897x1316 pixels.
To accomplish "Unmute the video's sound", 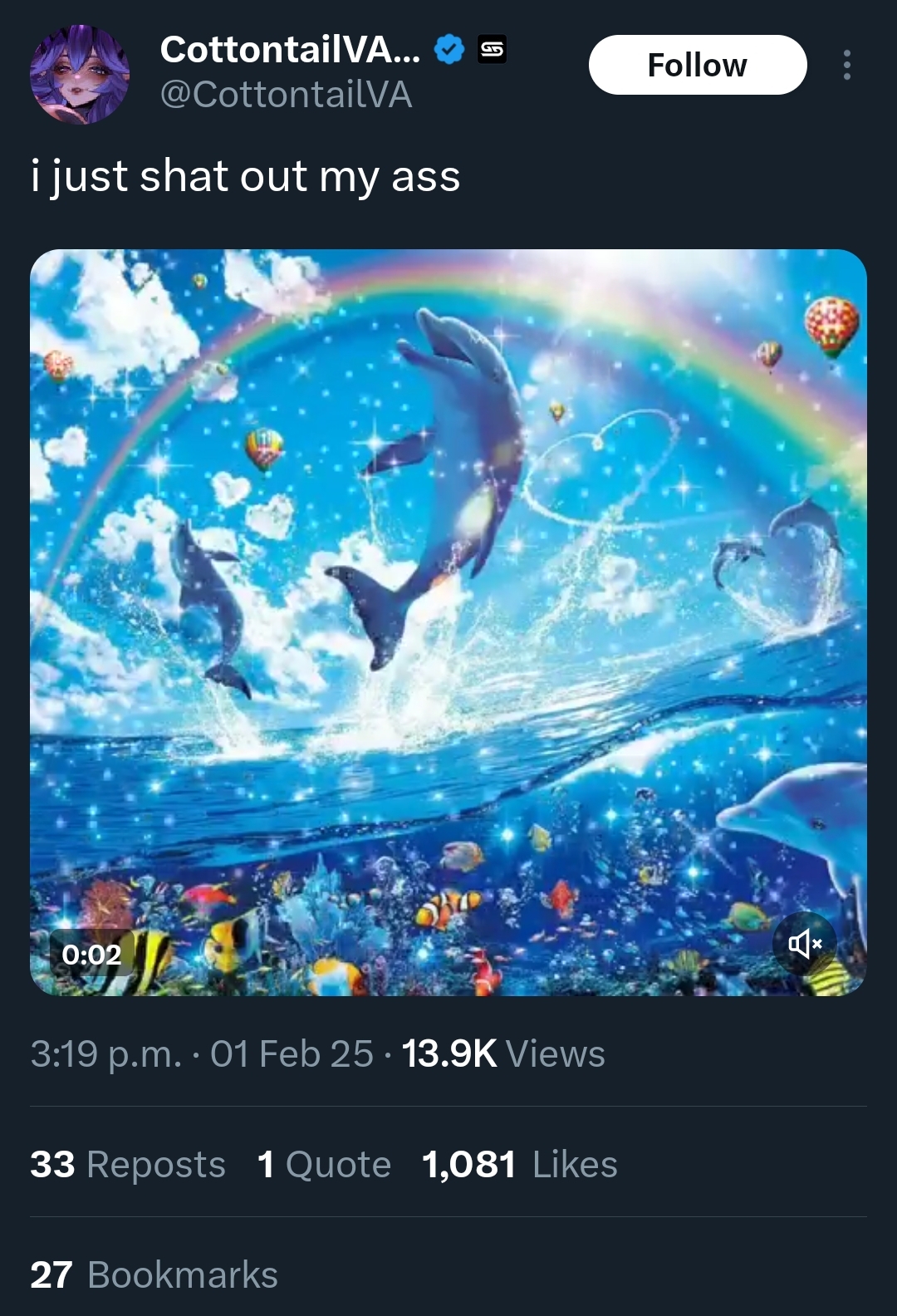I will pyautogui.click(x=804, y=943).
